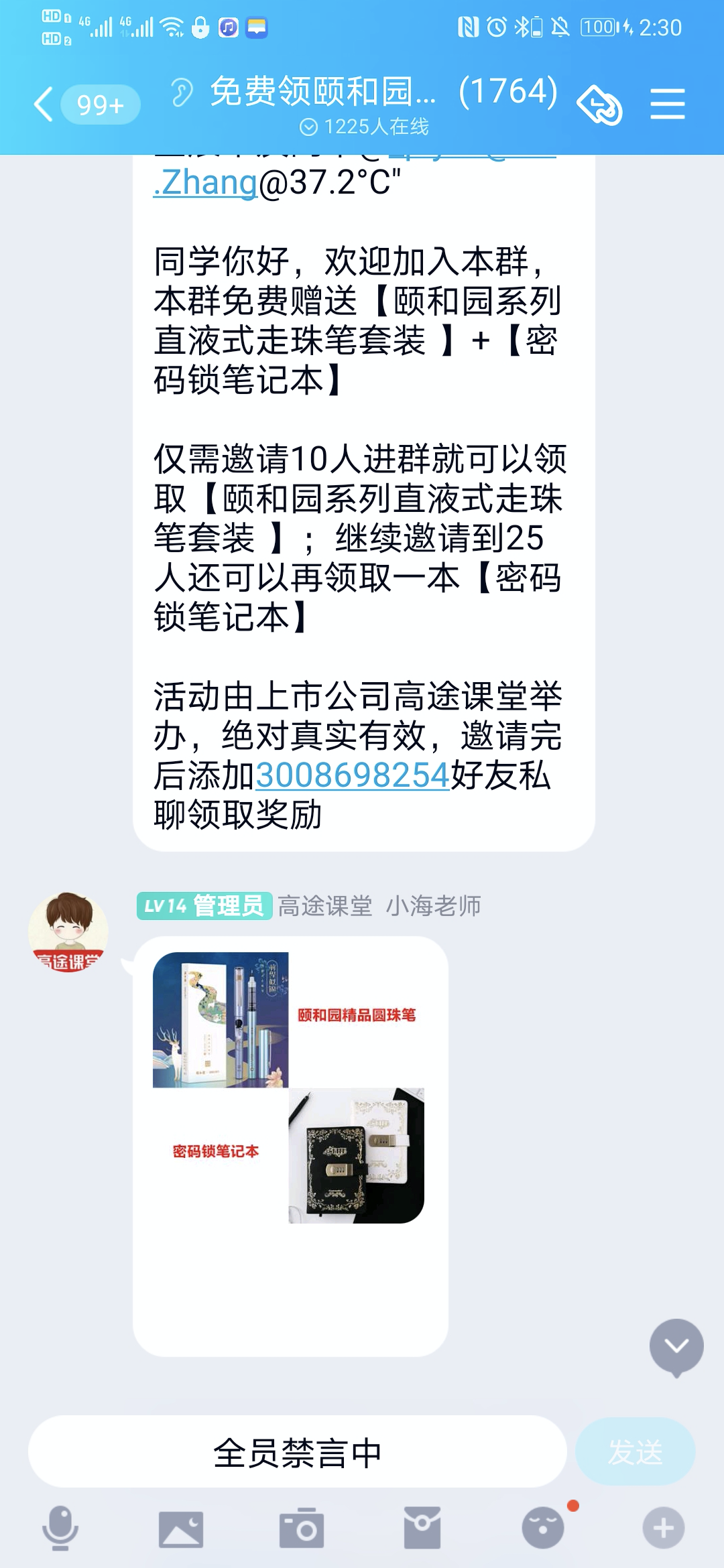Expand more options with the plus icon
Viewport: 724px width, 1568px height.
[664, 1528]
